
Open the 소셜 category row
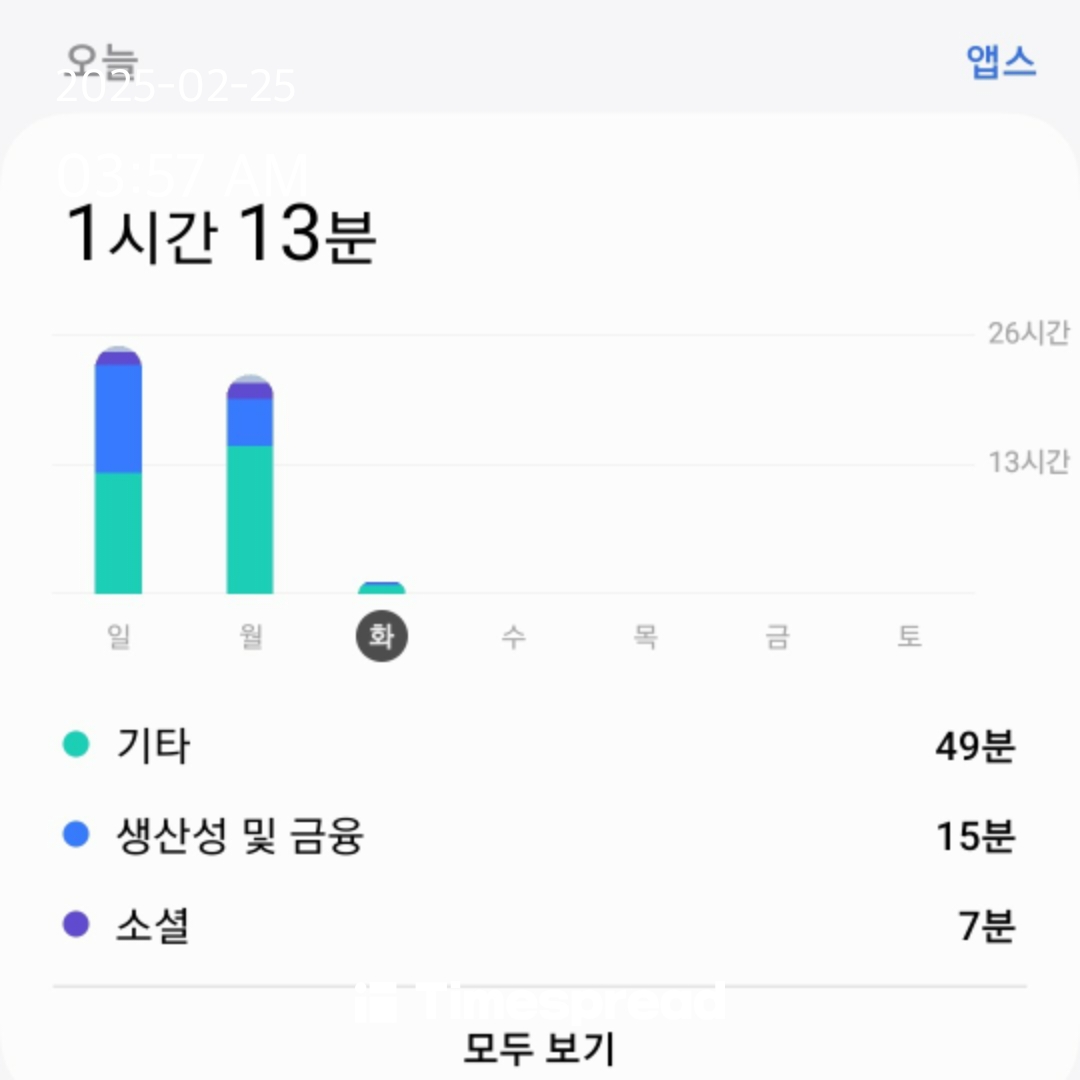(540, 926)
